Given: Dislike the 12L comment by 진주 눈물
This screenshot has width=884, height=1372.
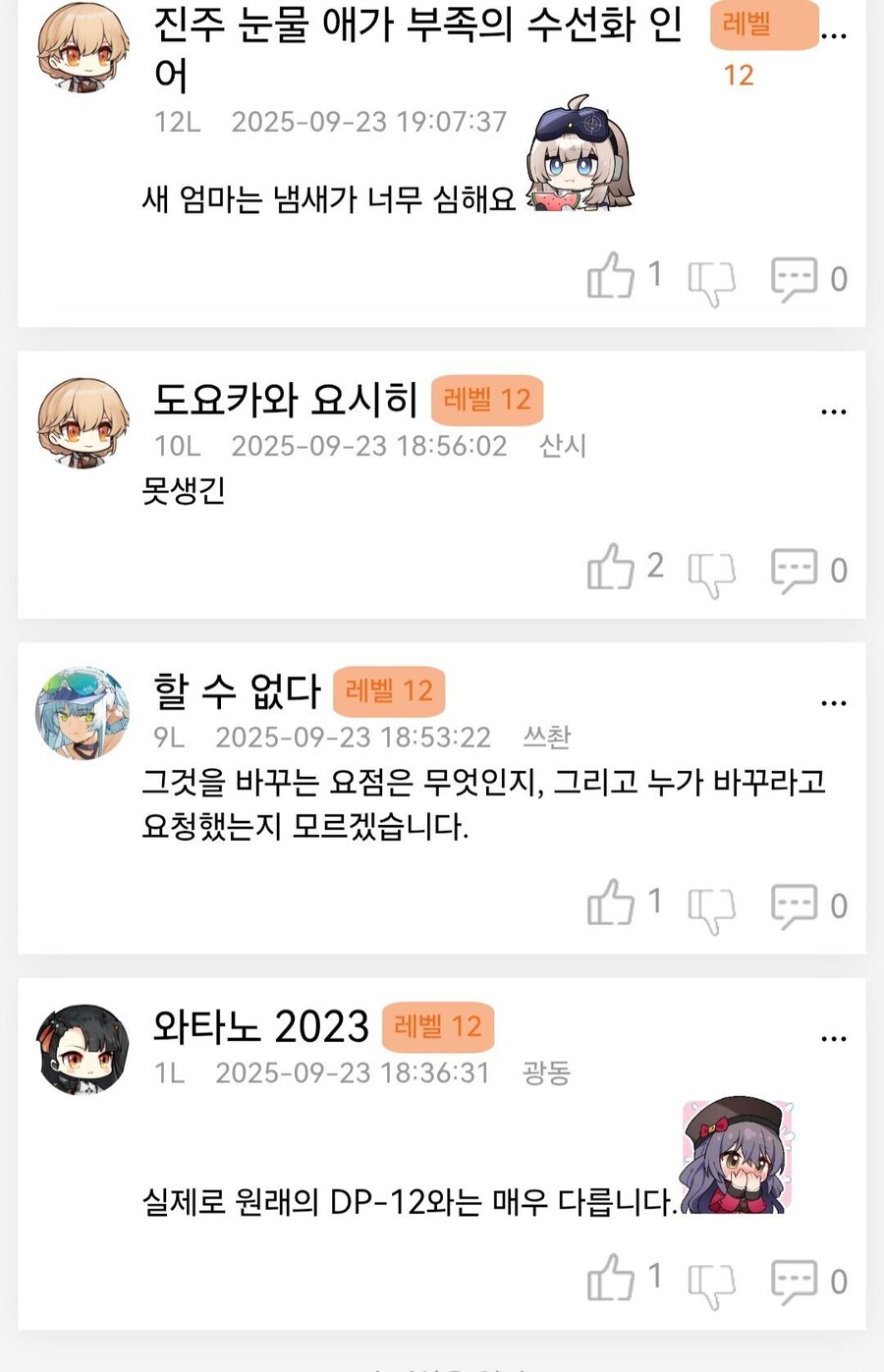Looking at the screenshot, I should point(712,282).
